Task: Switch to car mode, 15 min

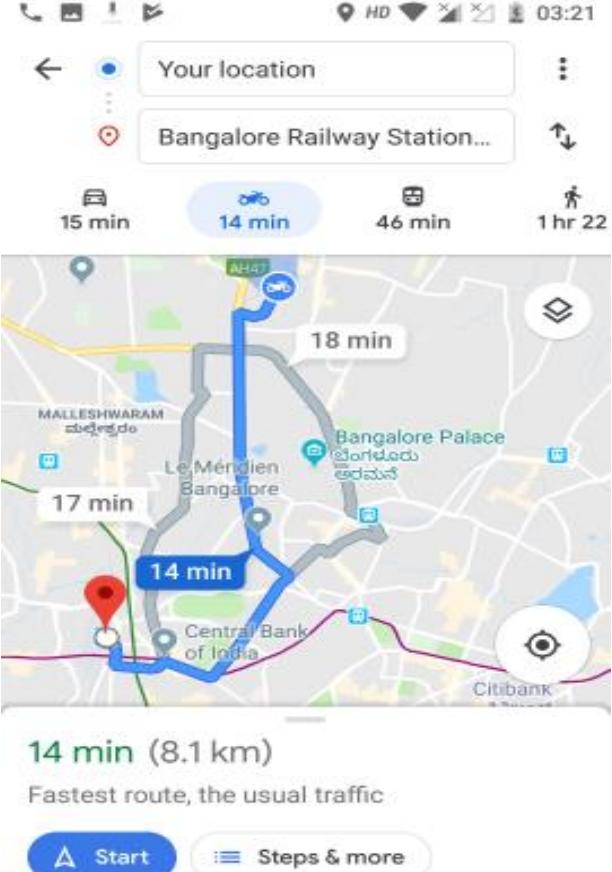Action: pos(95,210)
